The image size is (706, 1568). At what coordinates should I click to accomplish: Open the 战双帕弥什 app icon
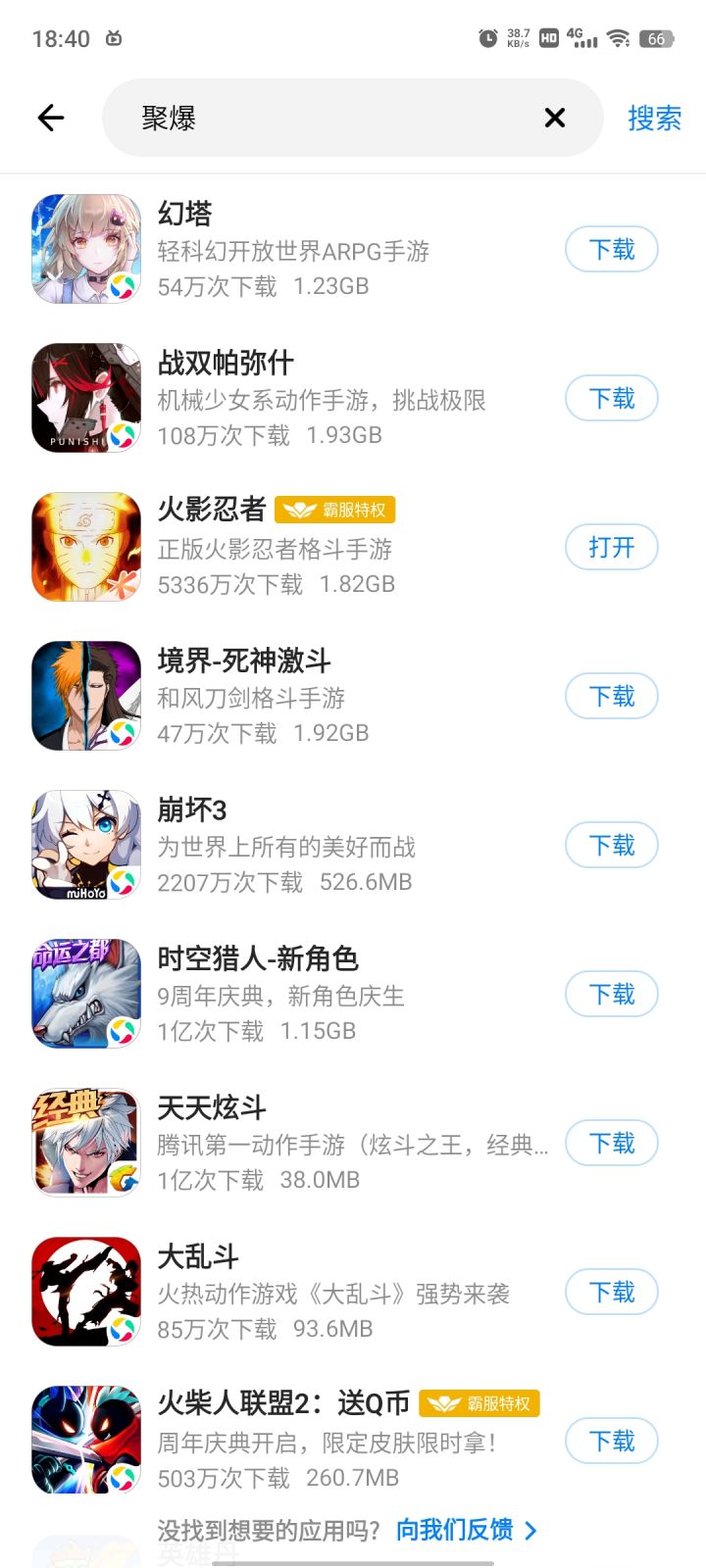[85, 398]
